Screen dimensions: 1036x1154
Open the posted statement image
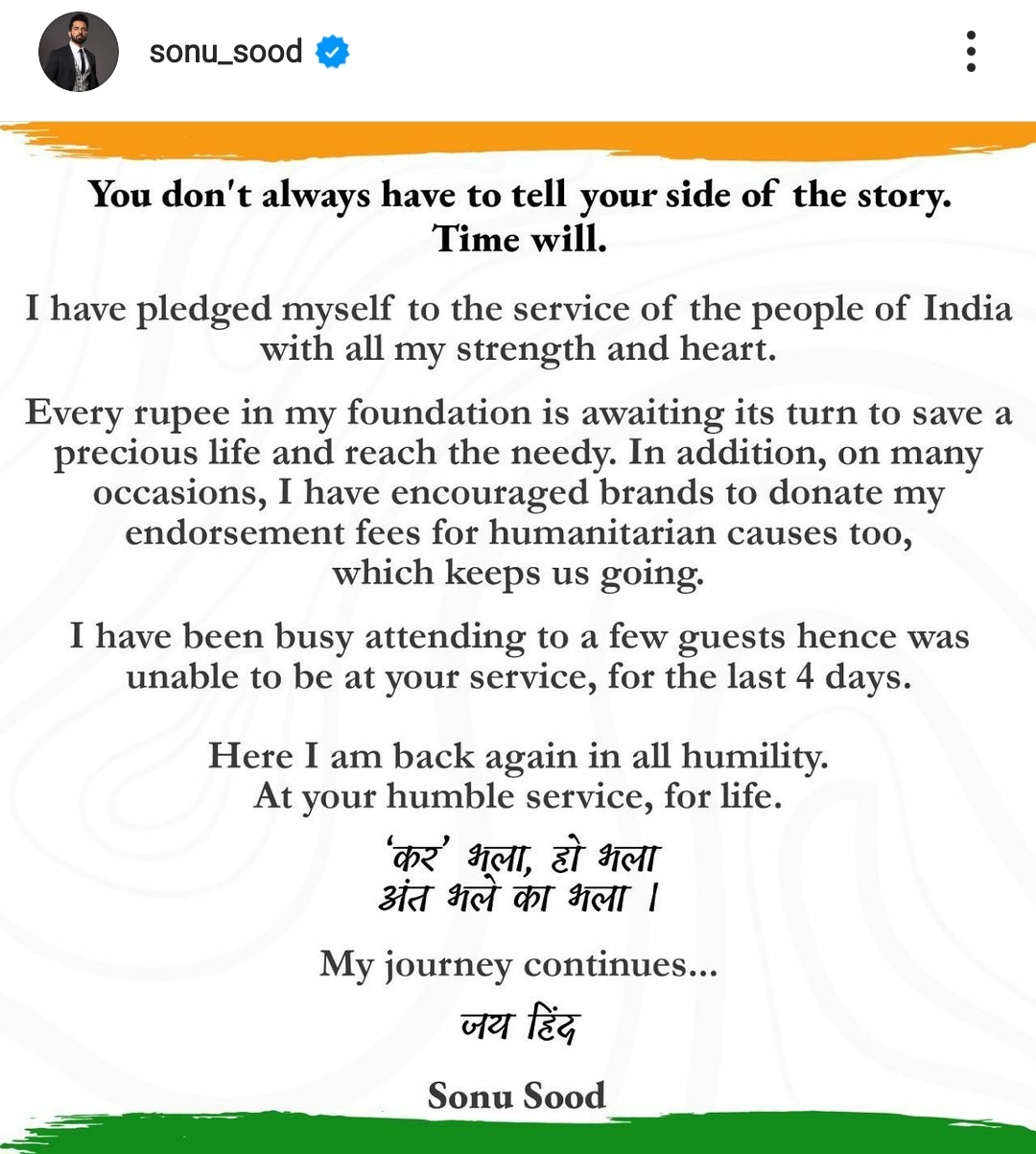(518, 633)
